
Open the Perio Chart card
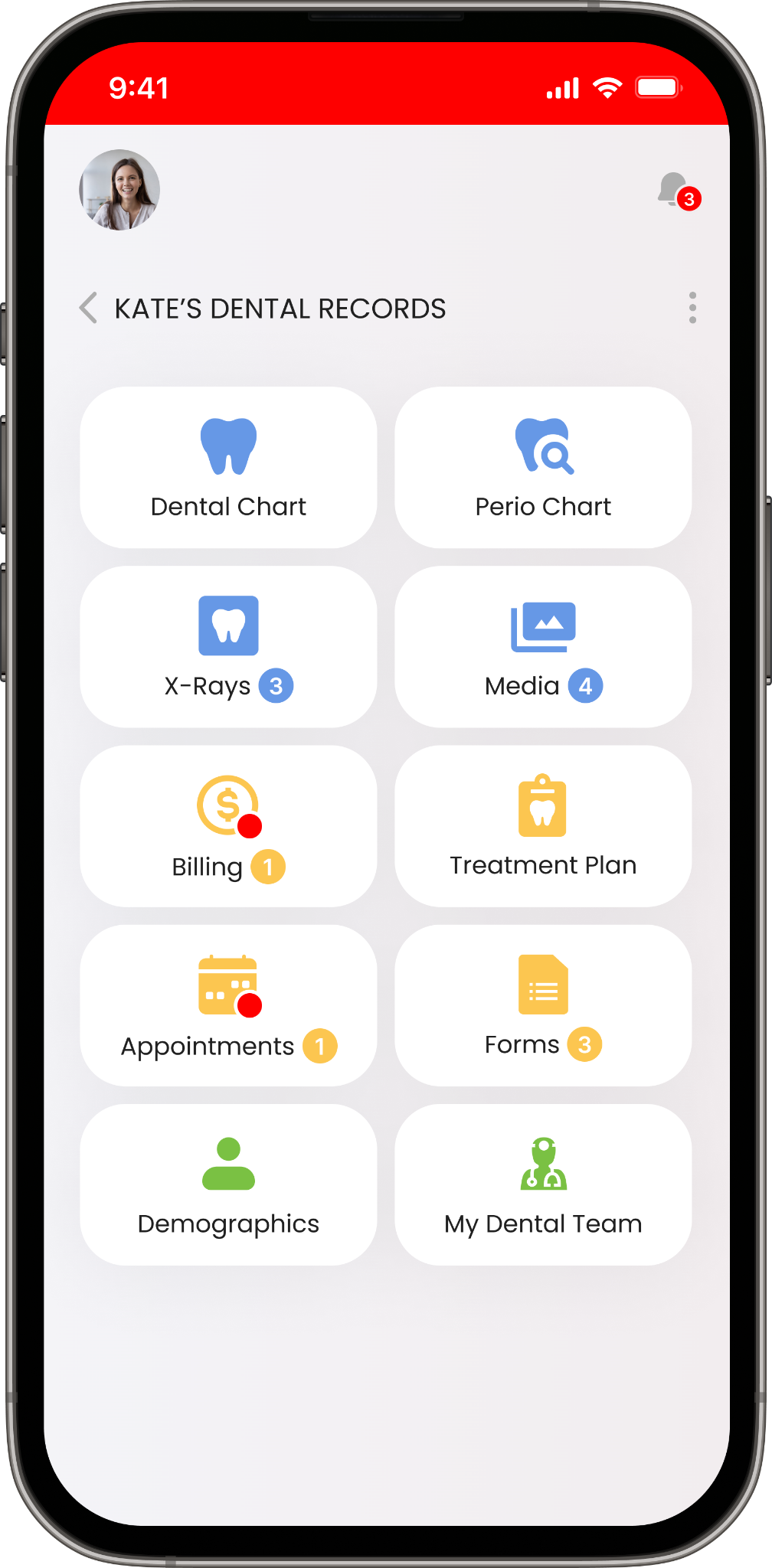[543, 467]
